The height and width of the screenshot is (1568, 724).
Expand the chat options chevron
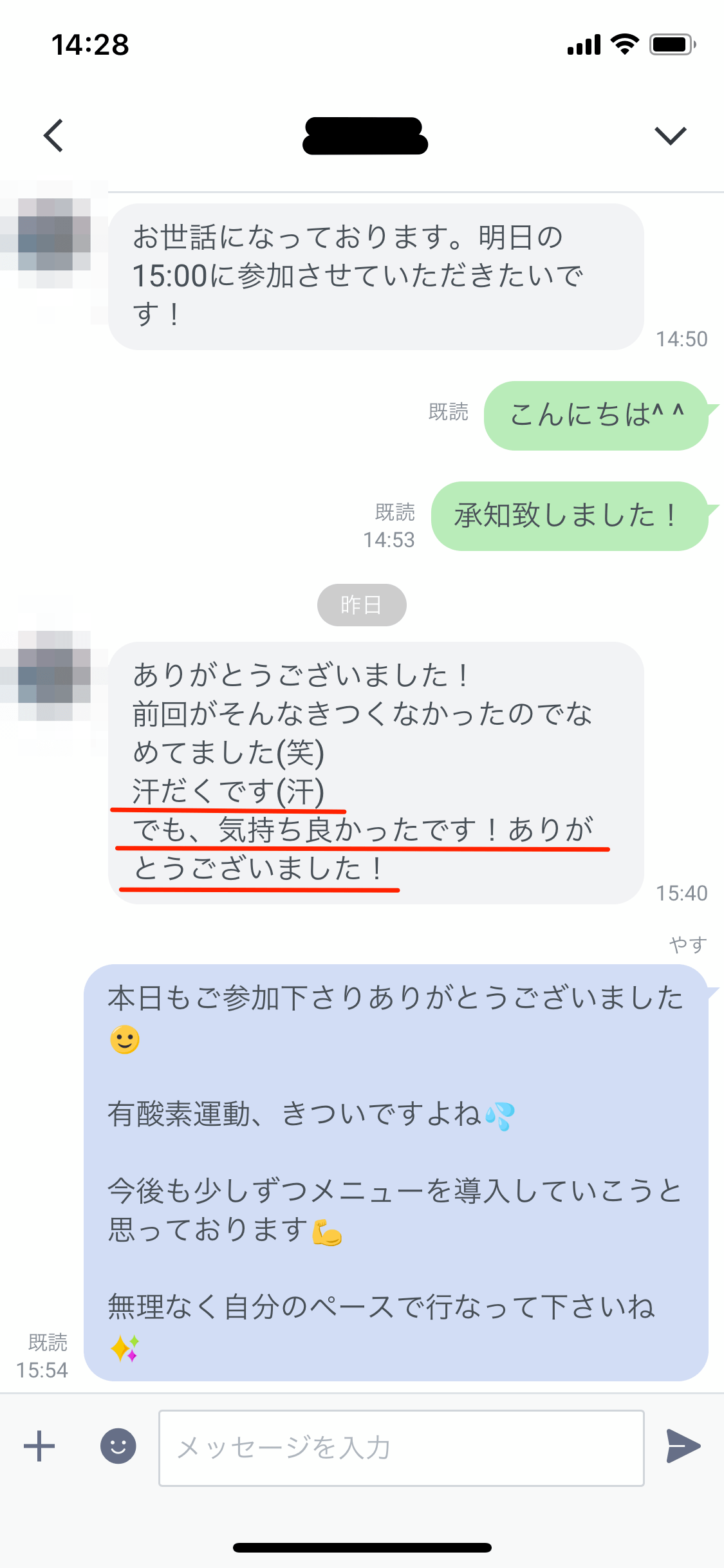pyautogui.click(x=670, y=136)
